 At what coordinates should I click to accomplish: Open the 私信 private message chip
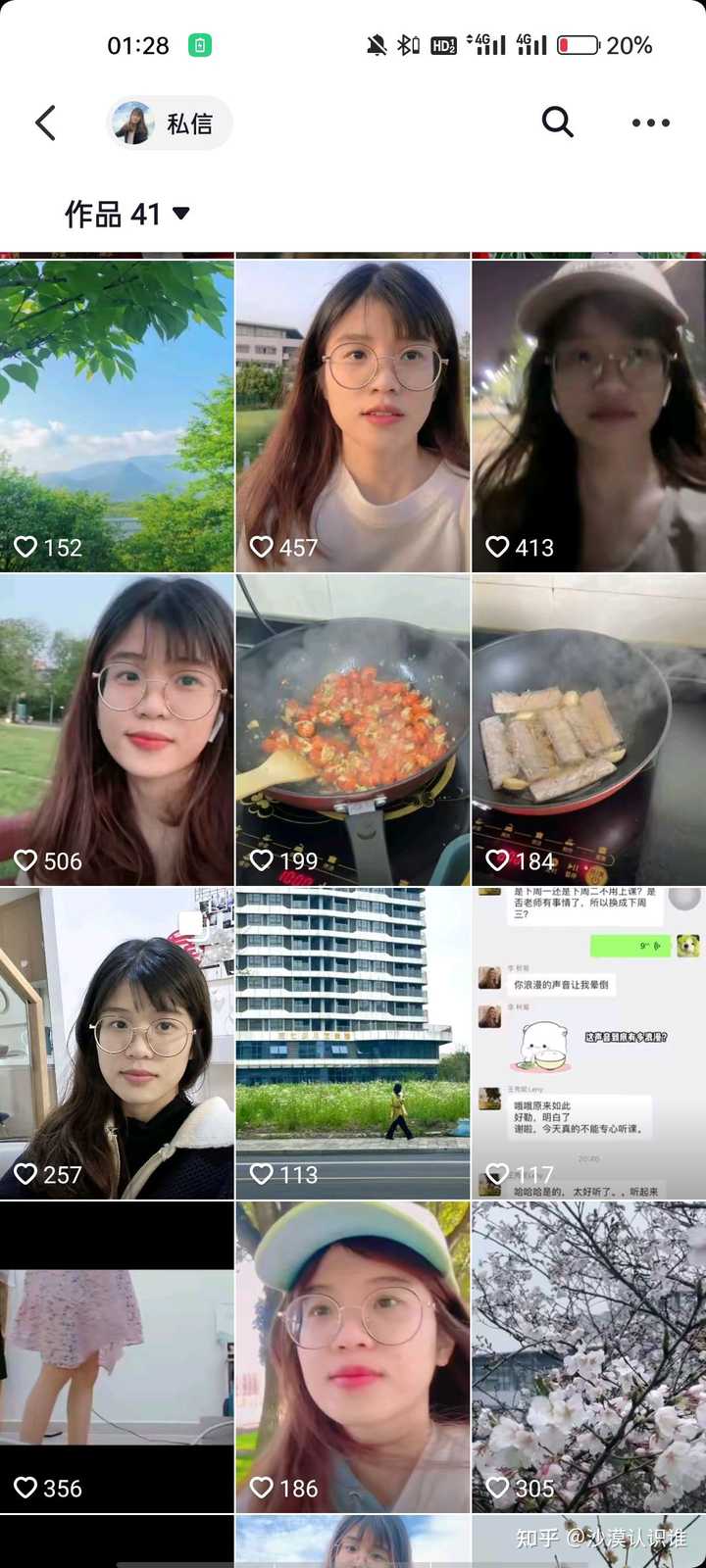tap(170, 123)
